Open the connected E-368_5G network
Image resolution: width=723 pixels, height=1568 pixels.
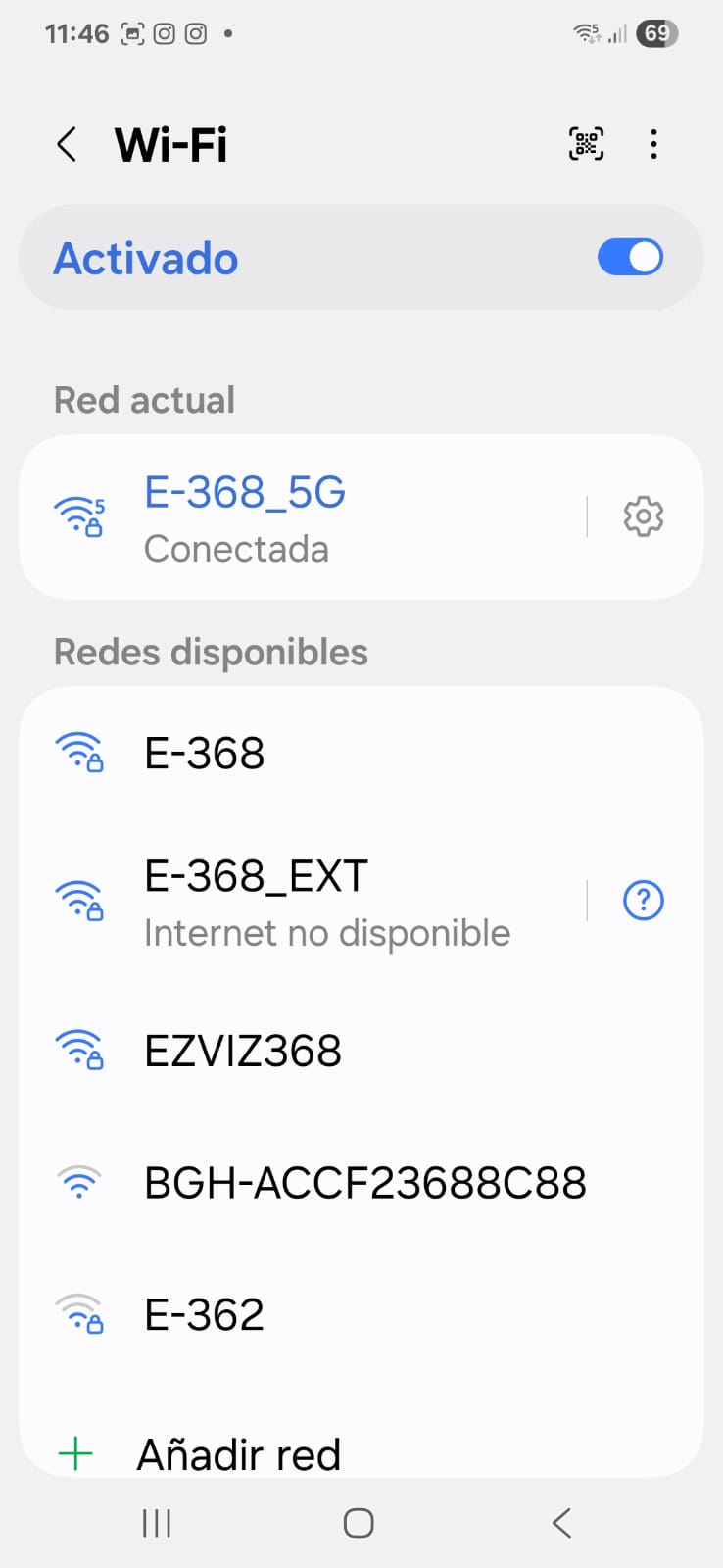(294, 517)
